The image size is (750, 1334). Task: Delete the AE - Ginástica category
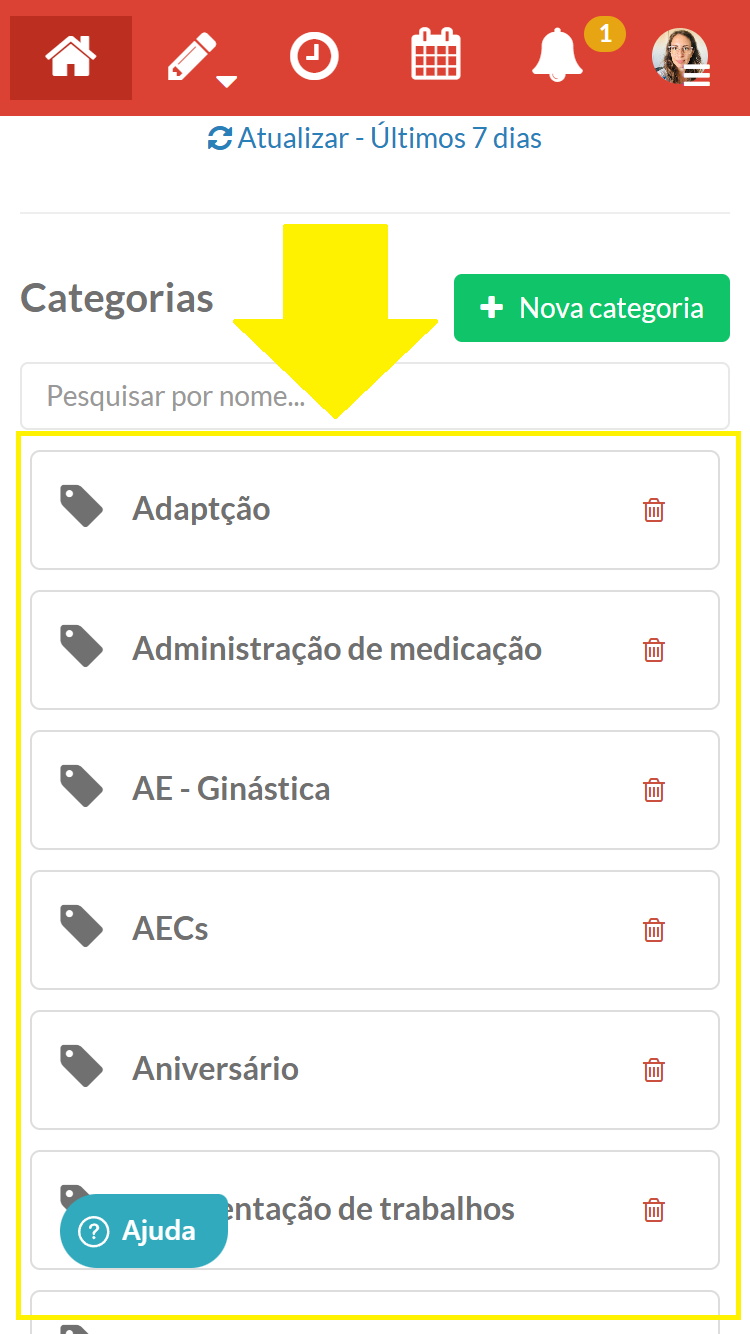coord(653,790)
